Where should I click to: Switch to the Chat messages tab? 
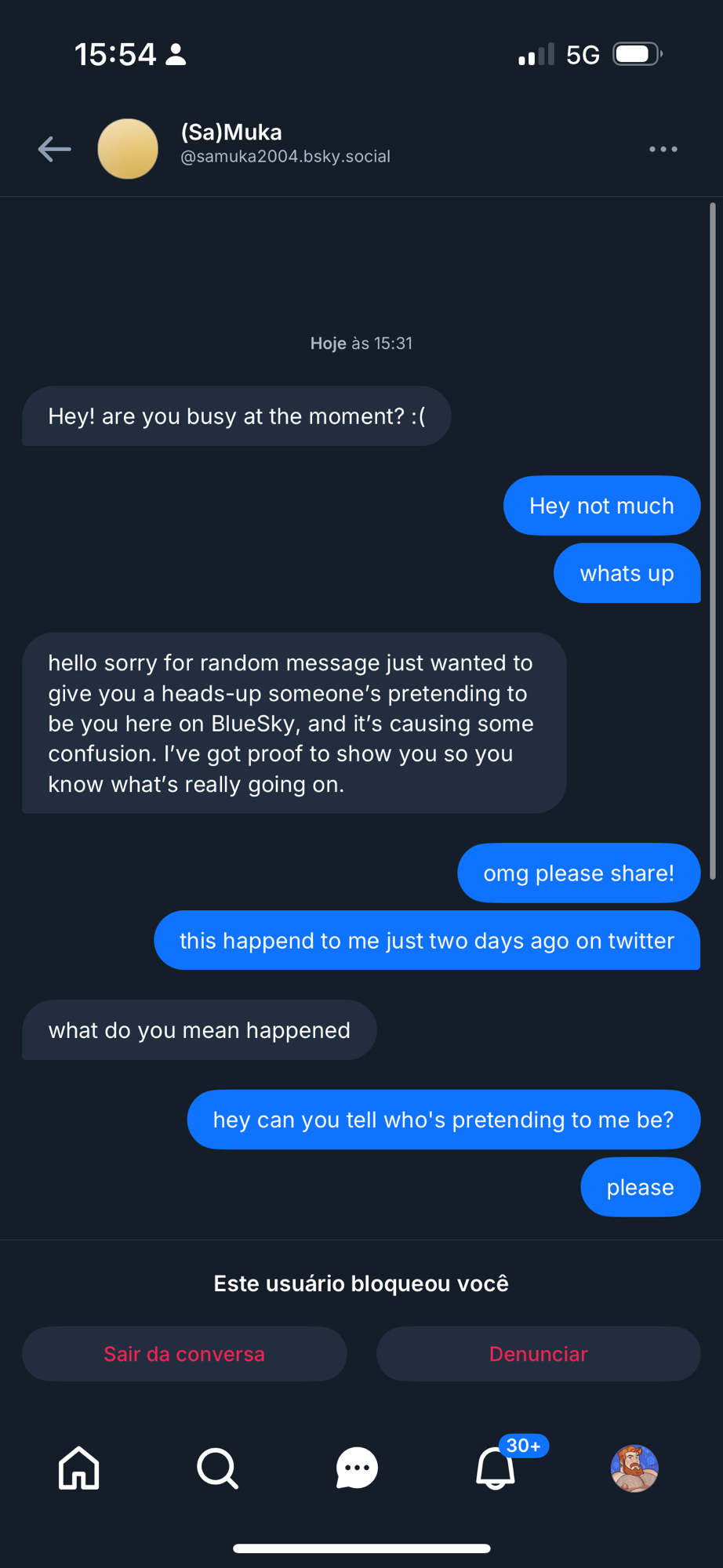pyautogui.click(x=357, y=1468)
